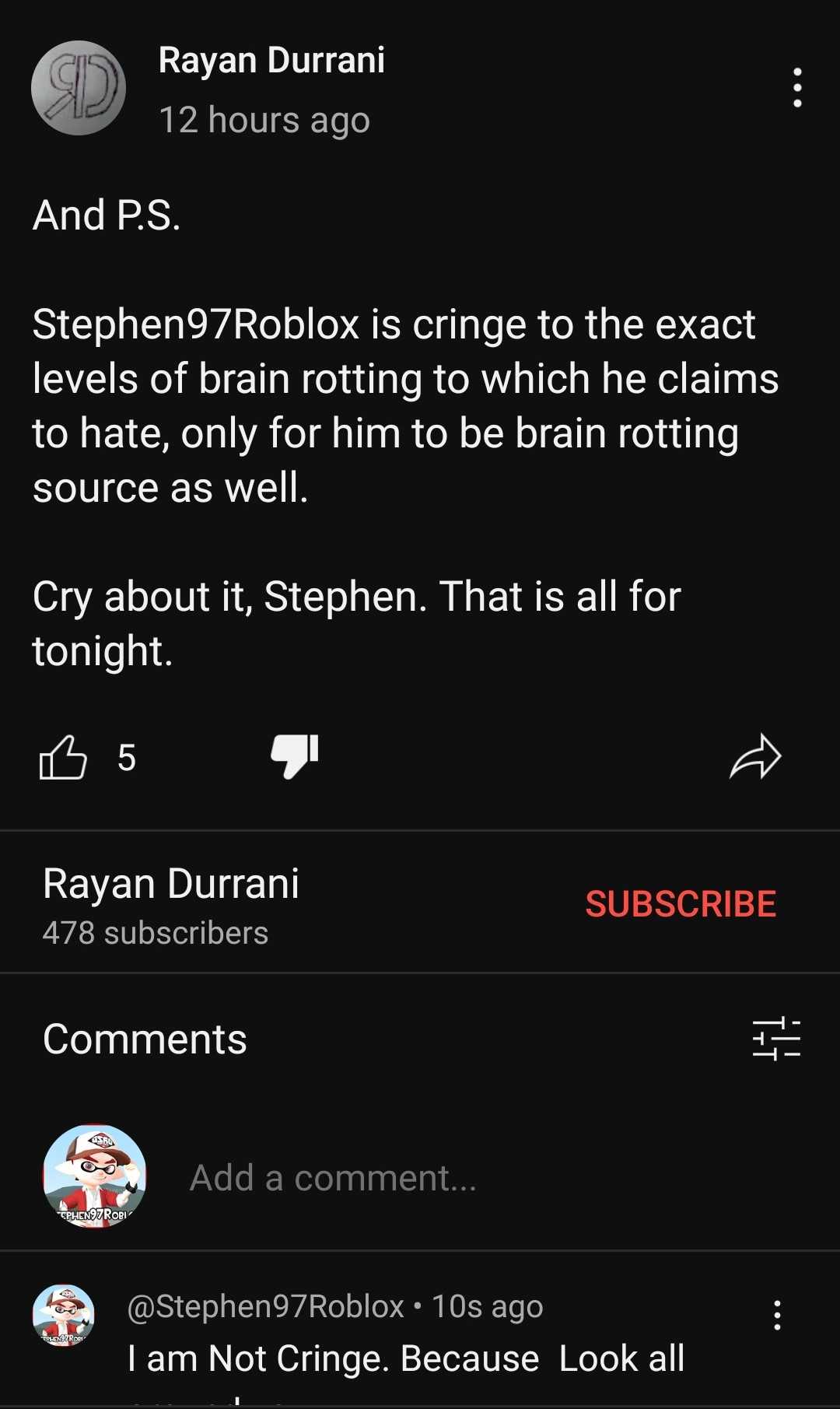Open the post's overflow menu
Image resolution: width=840 pixels, height=1409 pixels.
click(x=796, y=87)
